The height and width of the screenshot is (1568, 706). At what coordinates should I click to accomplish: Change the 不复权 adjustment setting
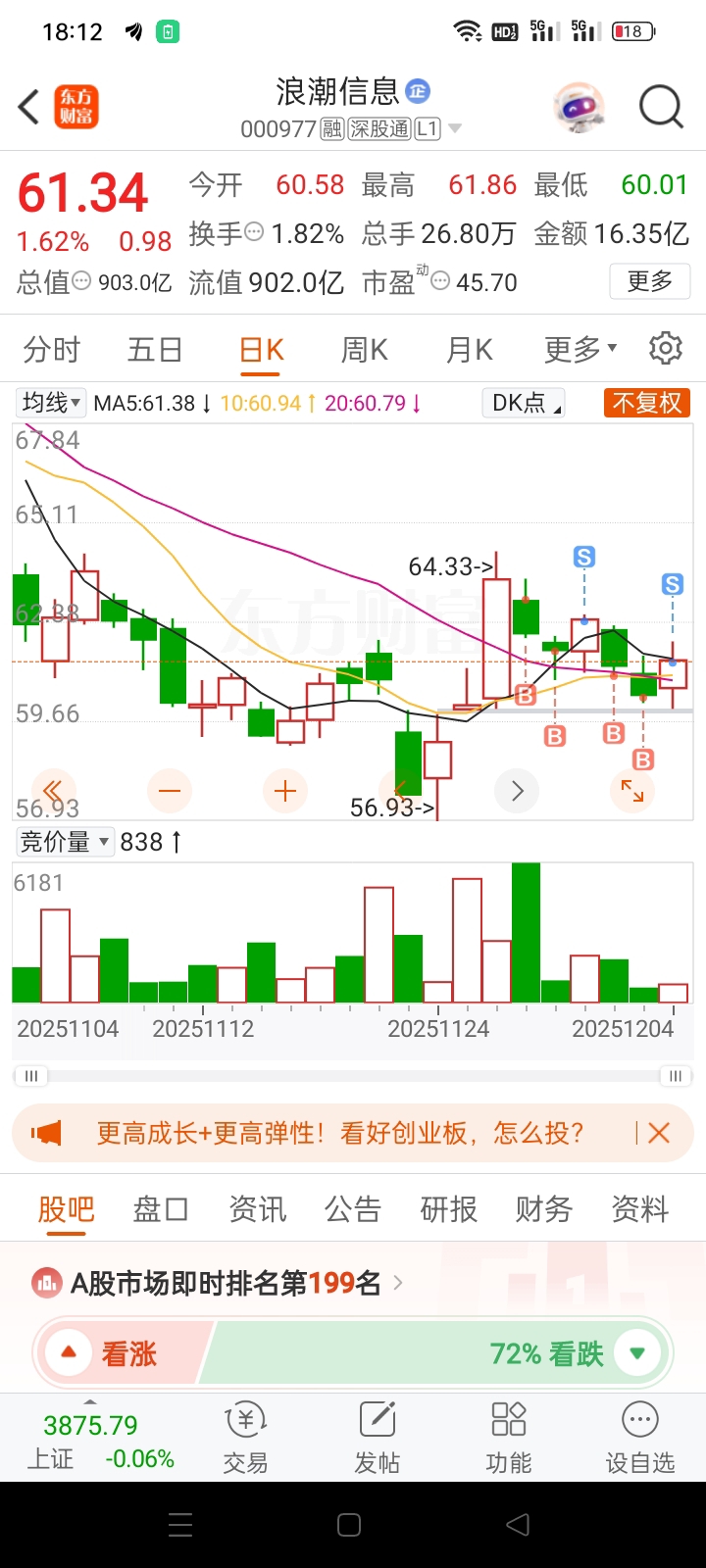647,403
